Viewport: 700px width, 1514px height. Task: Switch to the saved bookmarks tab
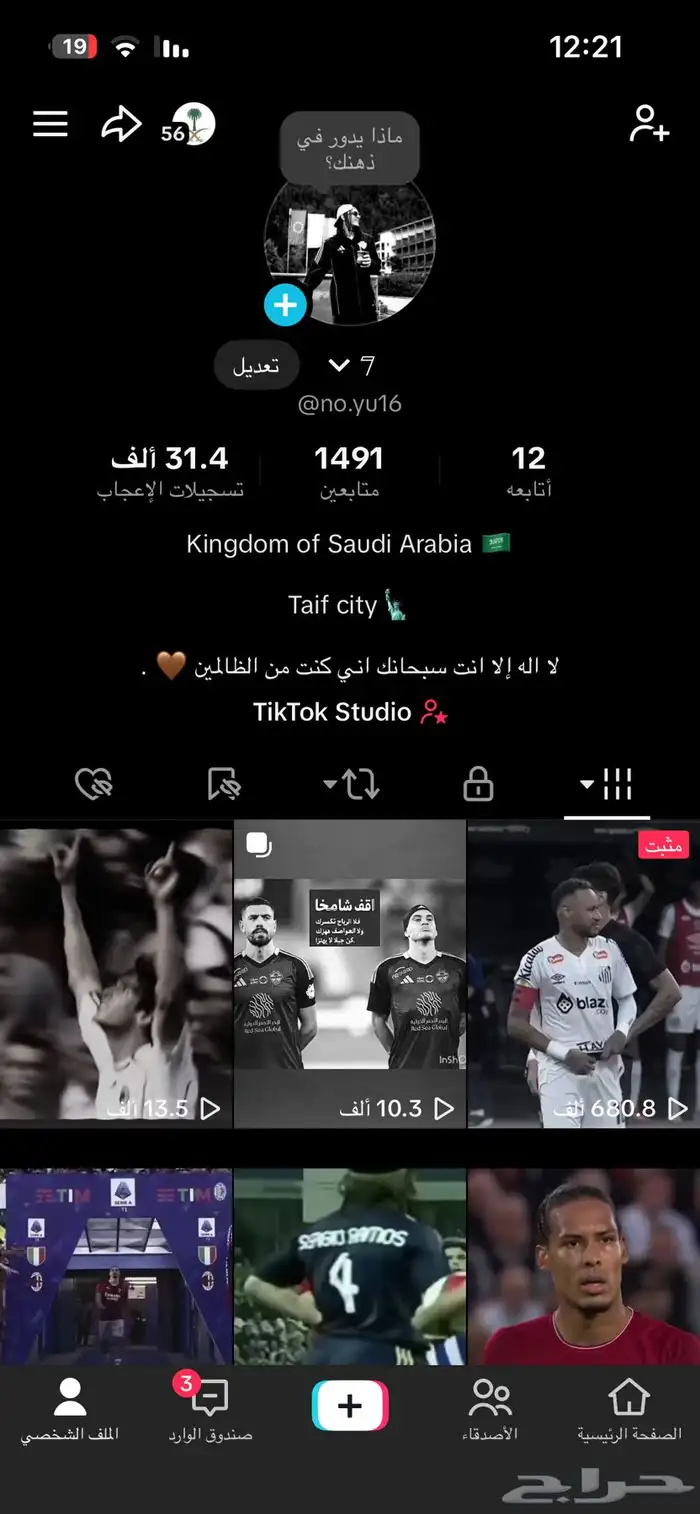(224, 785)
